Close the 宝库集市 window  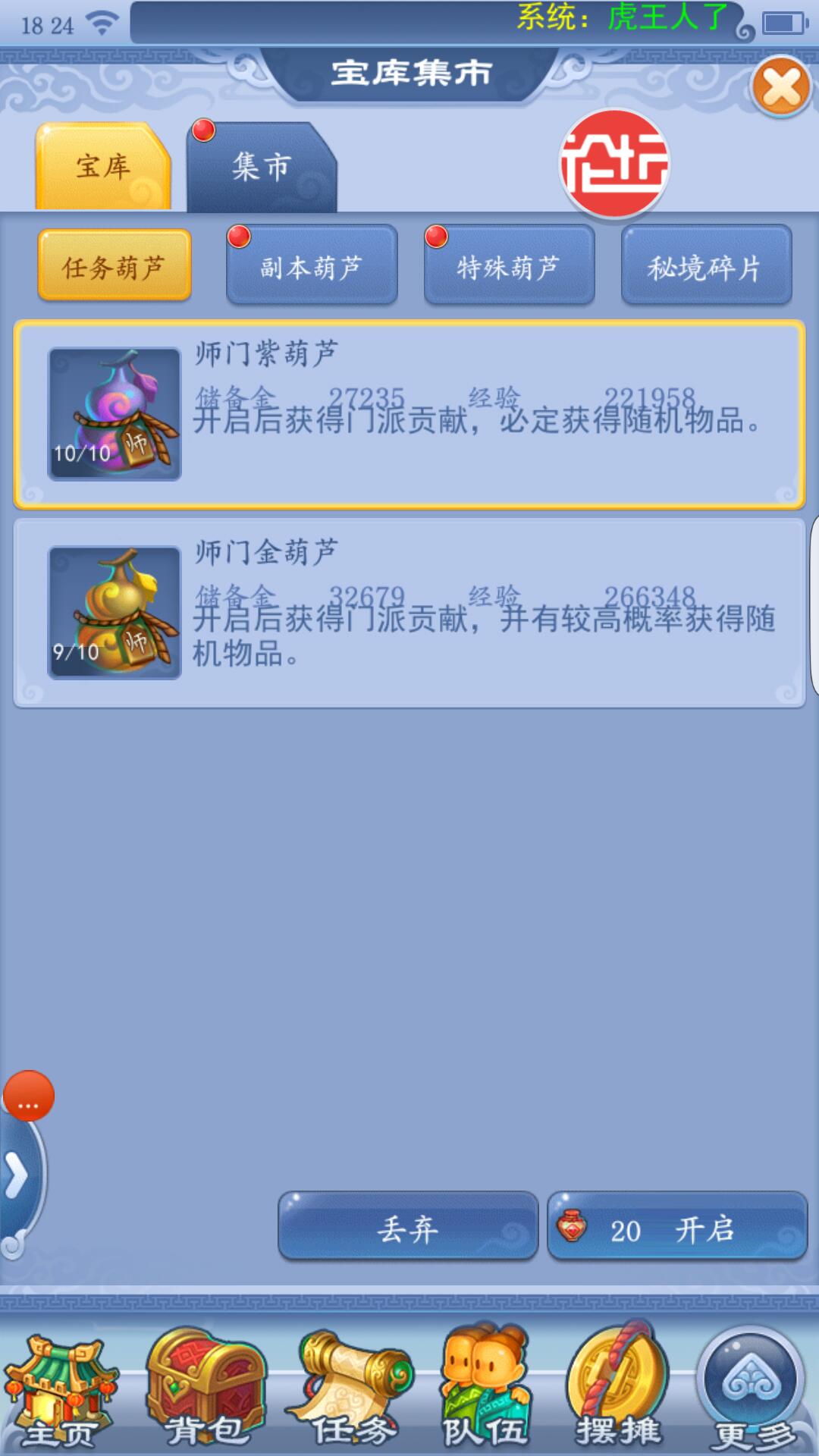(781, 86)
